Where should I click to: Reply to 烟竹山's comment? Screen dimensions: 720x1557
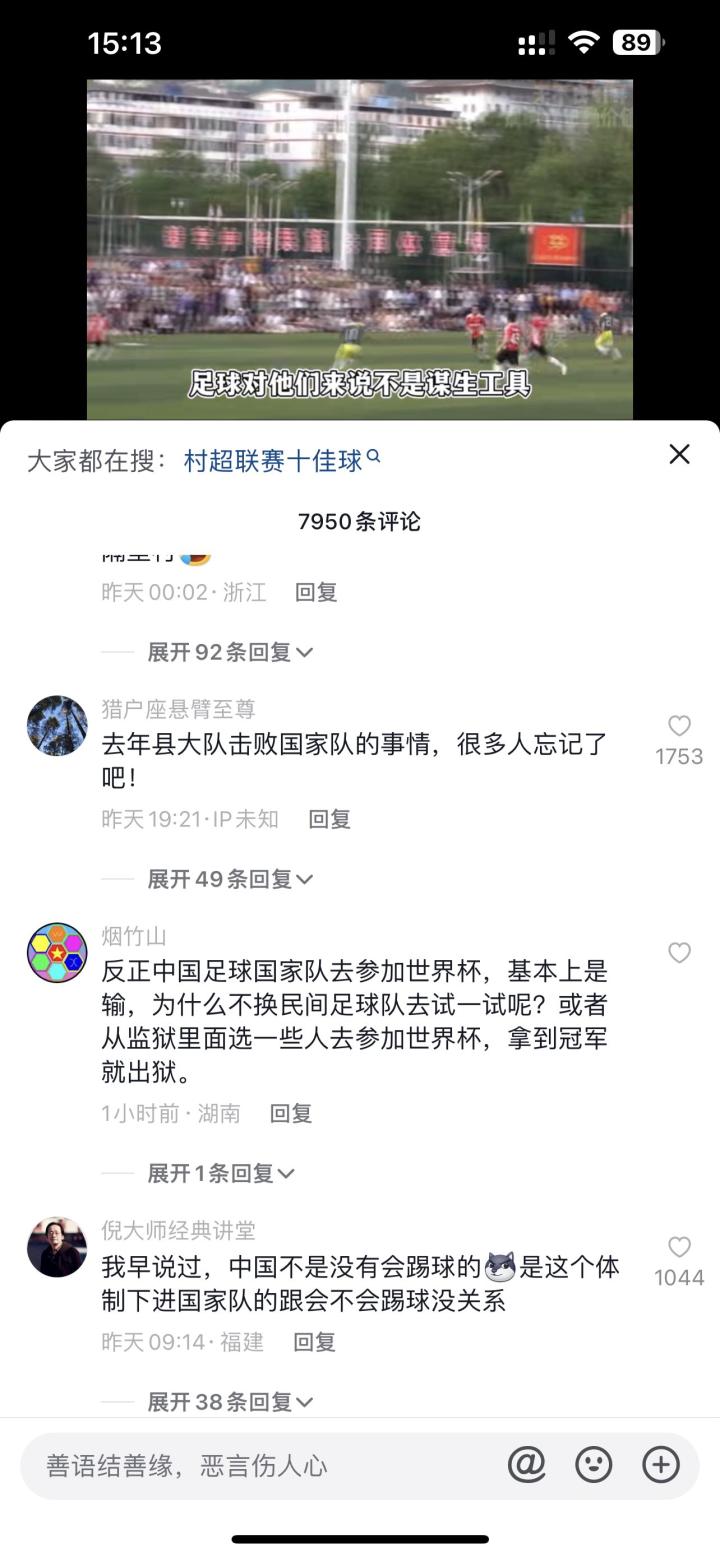click(x=291, y=1113)
